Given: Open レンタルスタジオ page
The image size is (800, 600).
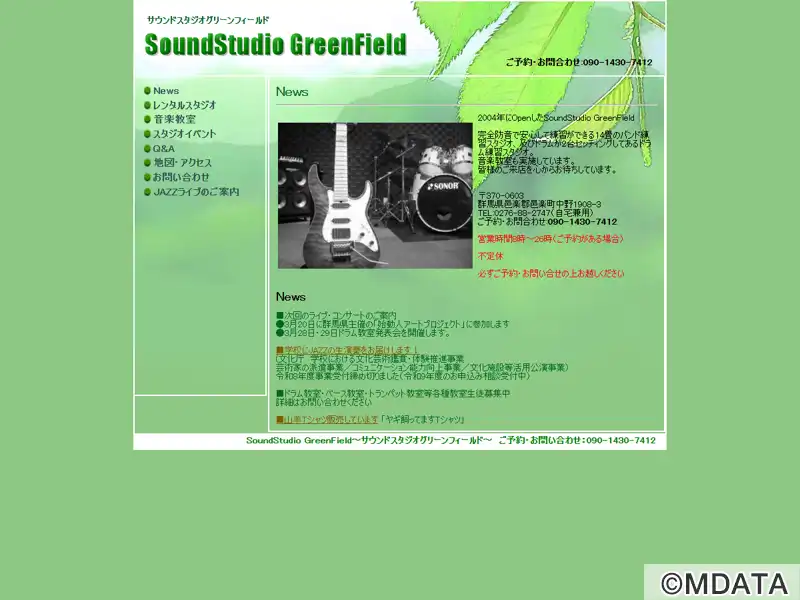Looking at the screenshot, I should click(x=184, y=105).
